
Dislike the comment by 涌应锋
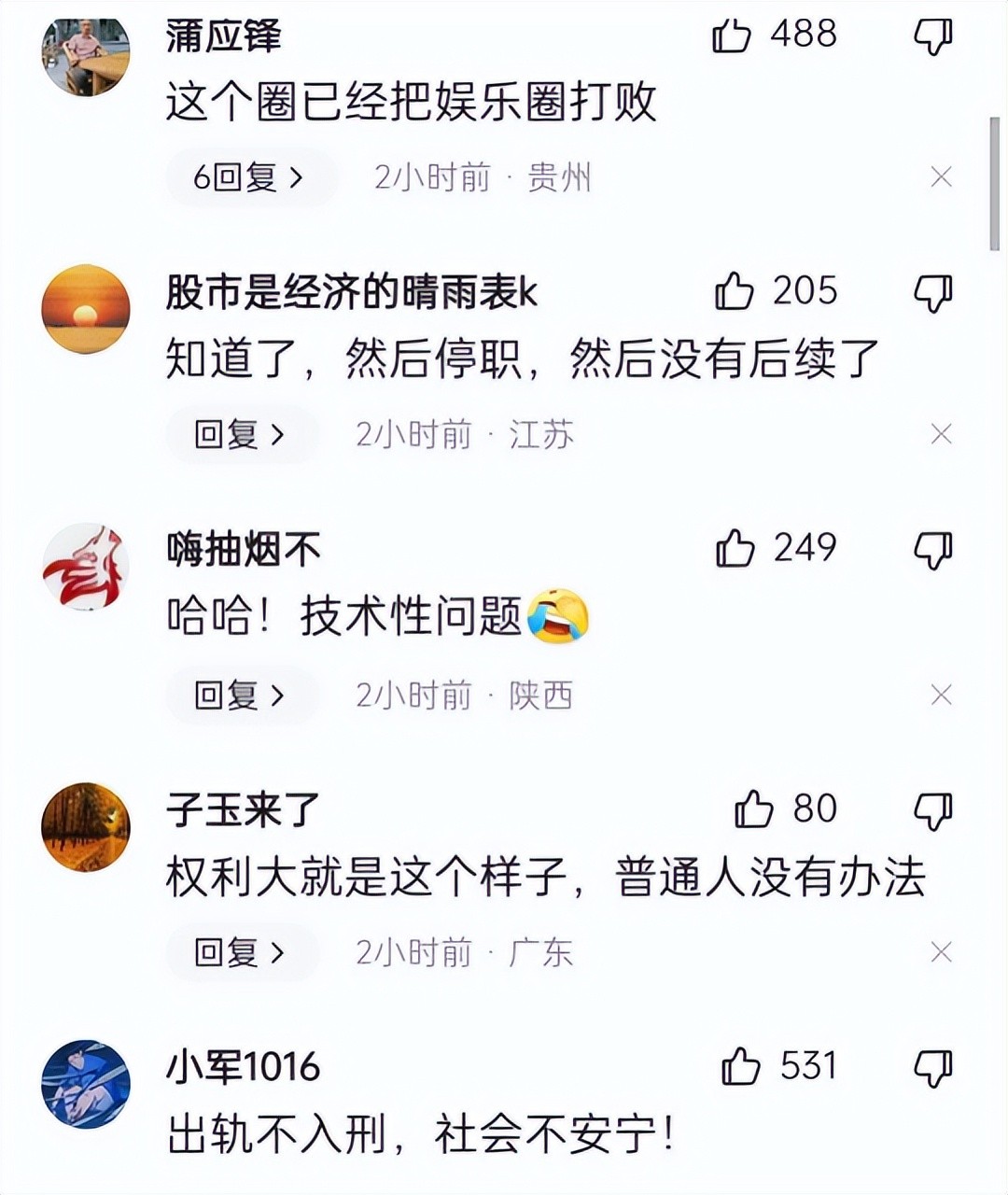pos(932,36)
